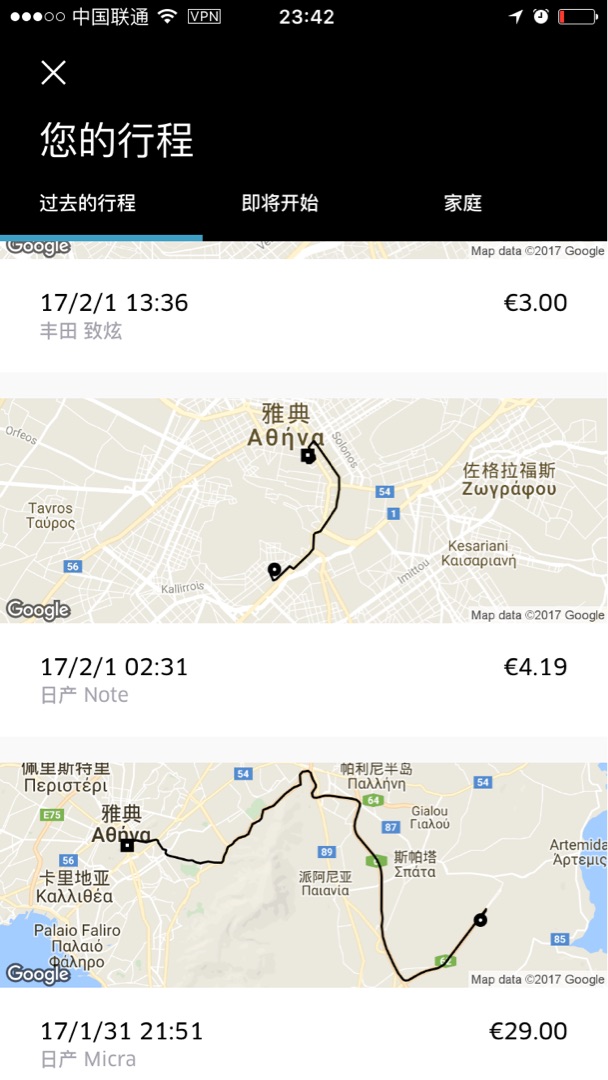Close the trips screen with X
Viewport: 608px width, 1080px height.
tap(53, 72)
